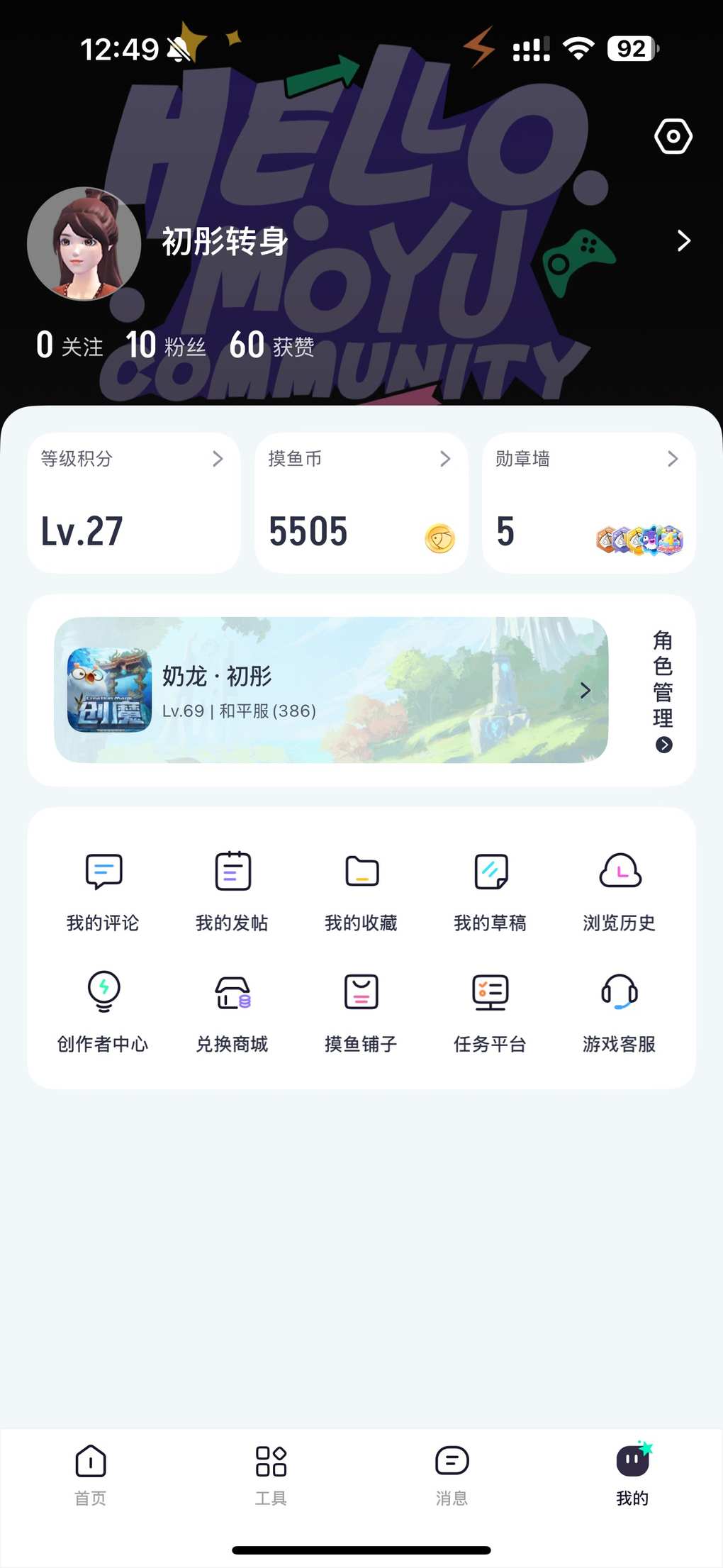Open 我的收藏 favorites folder
723x1568 pixels.
coord(361,891)
